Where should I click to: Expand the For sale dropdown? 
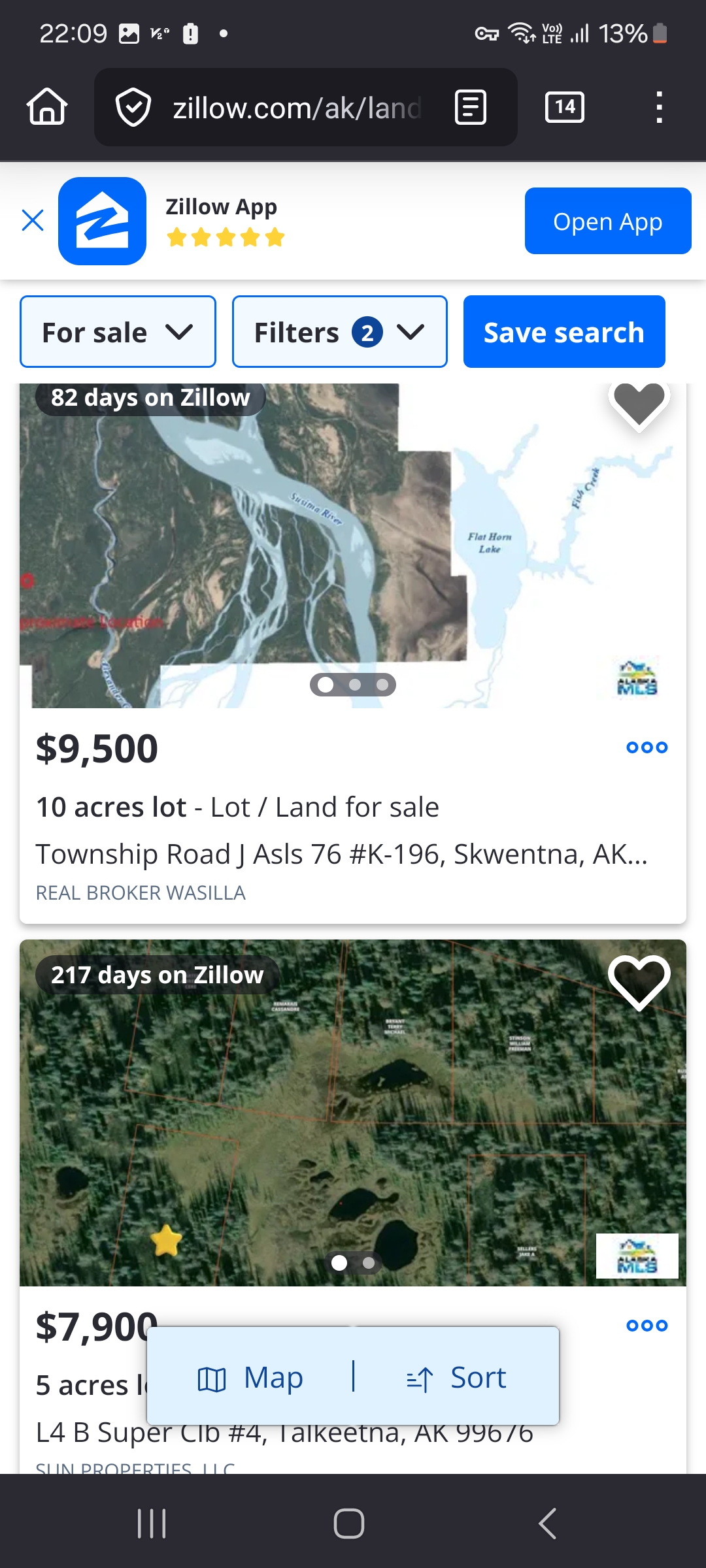click(x=118, y=332)
